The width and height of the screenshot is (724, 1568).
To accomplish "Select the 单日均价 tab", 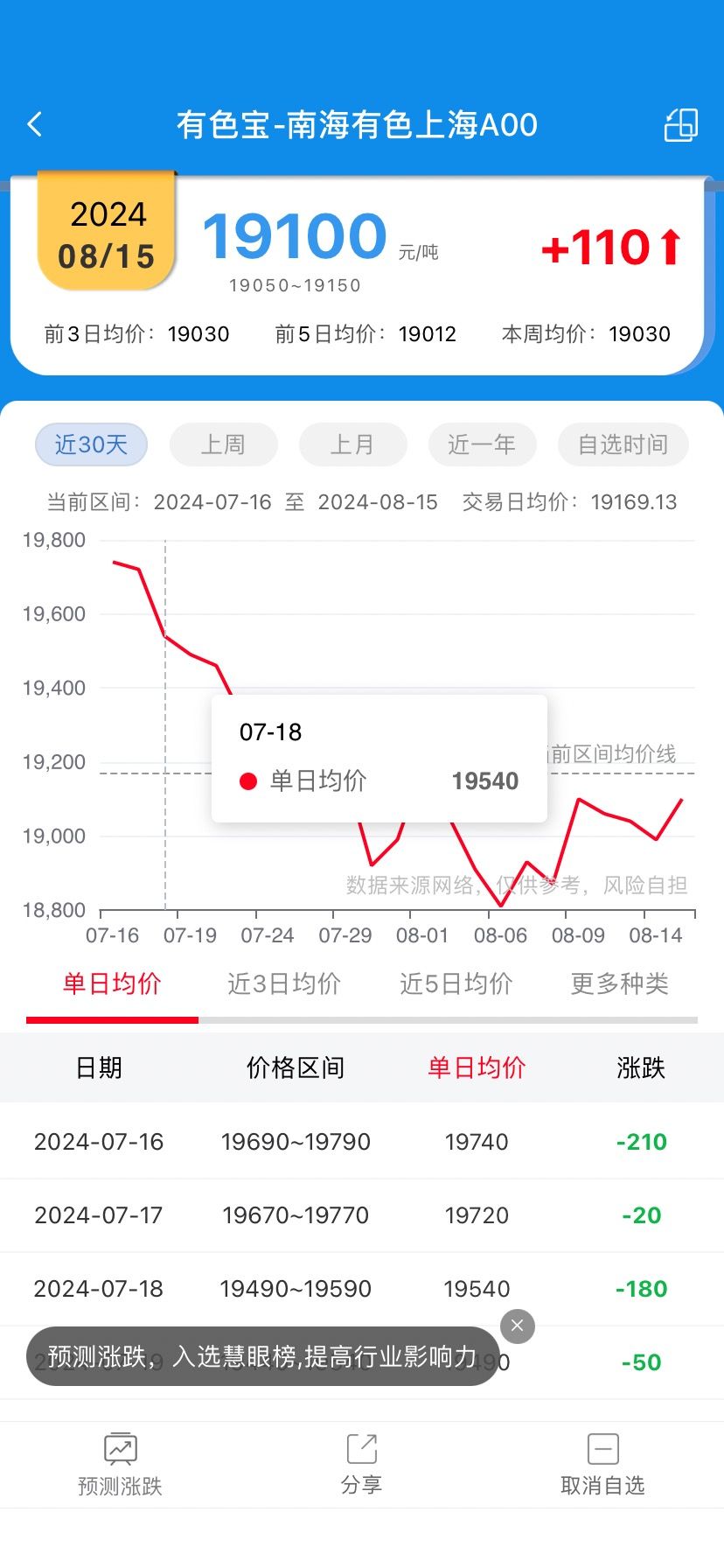I will coord(112,983).
